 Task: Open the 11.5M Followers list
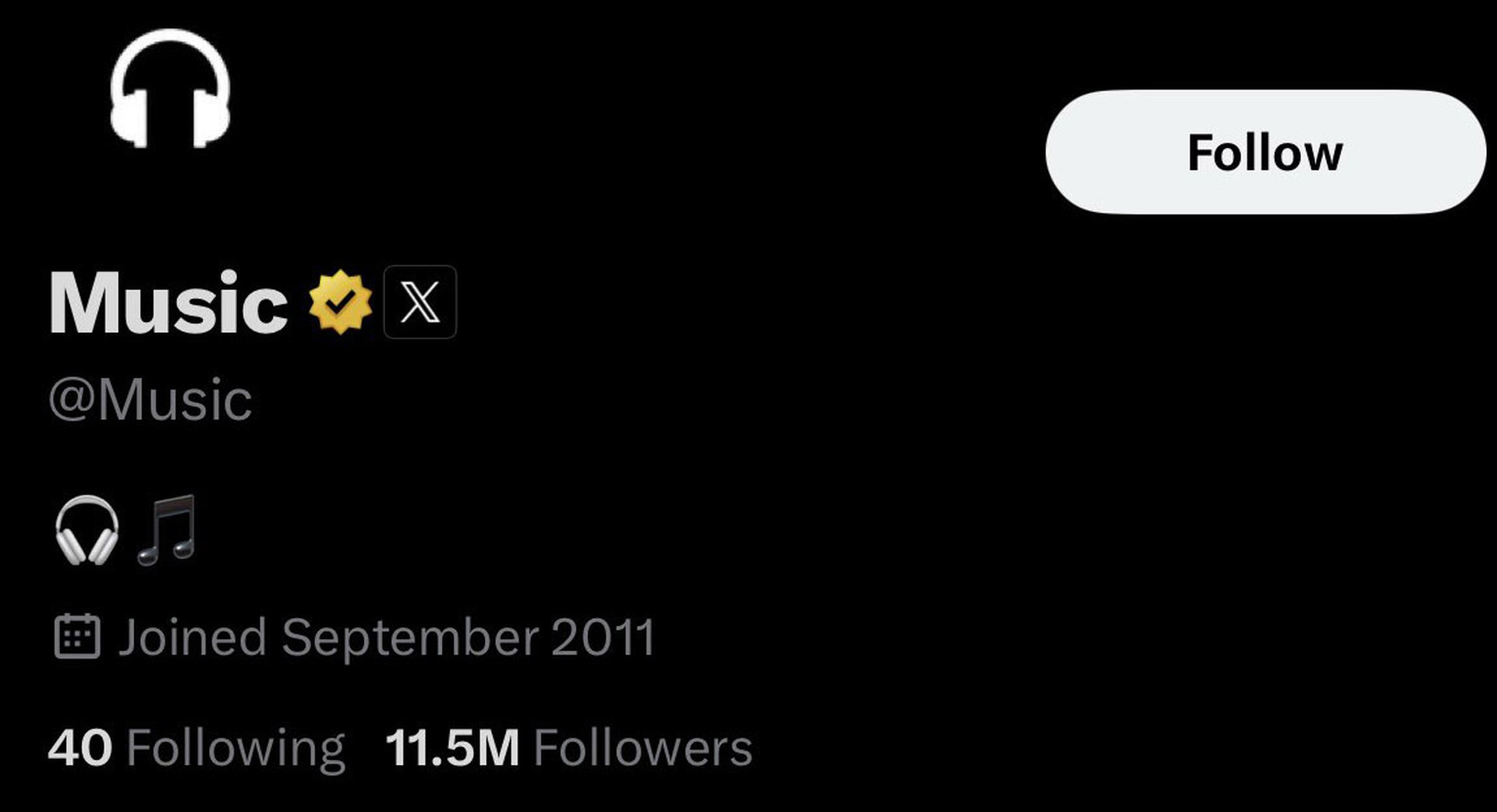[x=568, y=748]
